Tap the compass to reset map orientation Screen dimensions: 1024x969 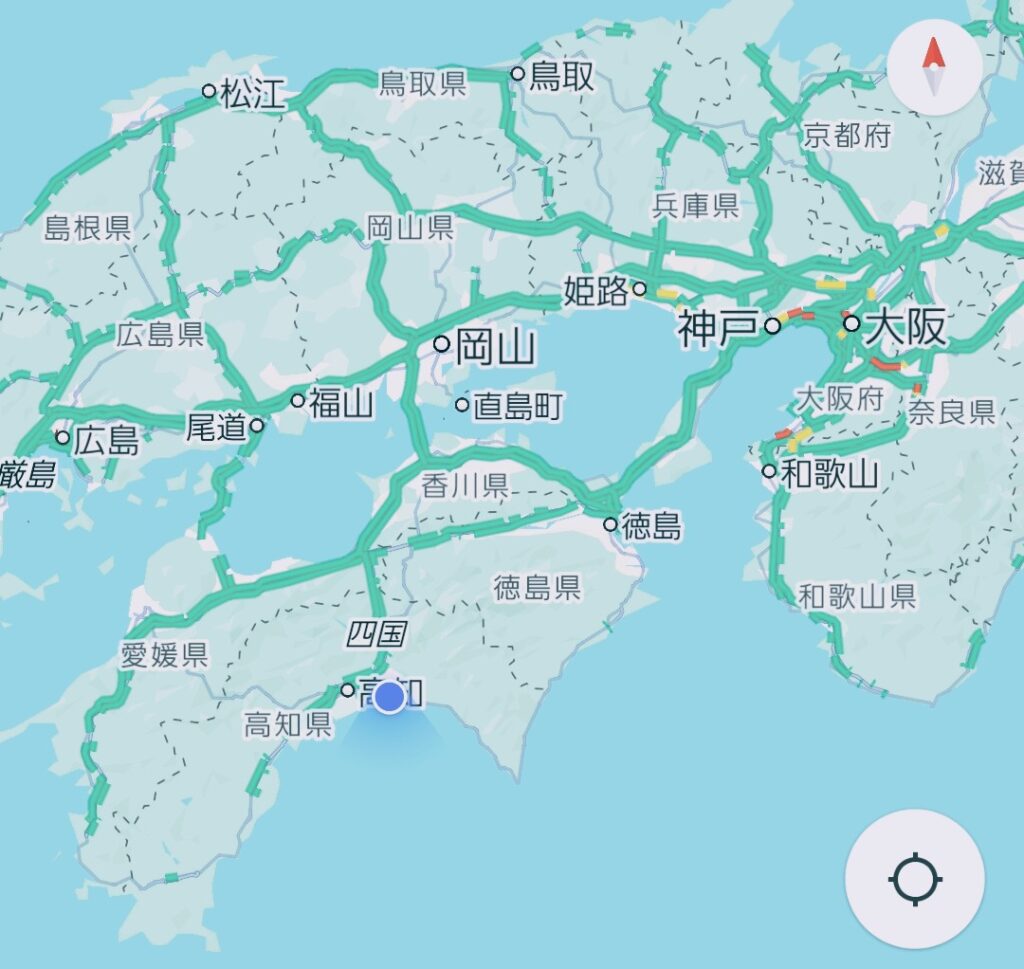(934, 66)
